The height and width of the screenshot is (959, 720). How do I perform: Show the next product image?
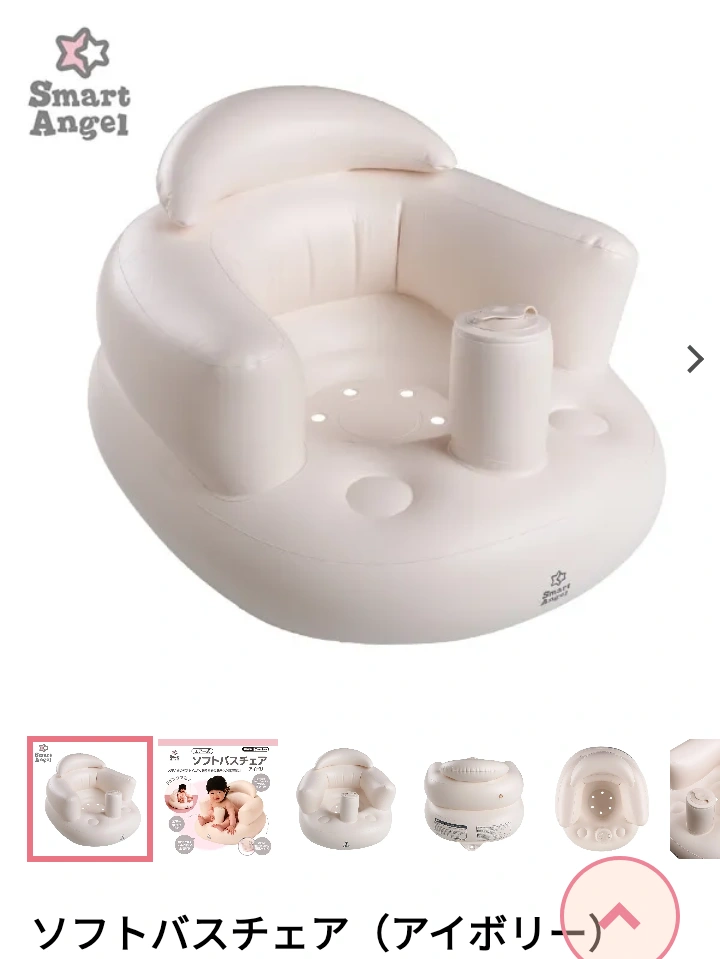click(695, 359)
